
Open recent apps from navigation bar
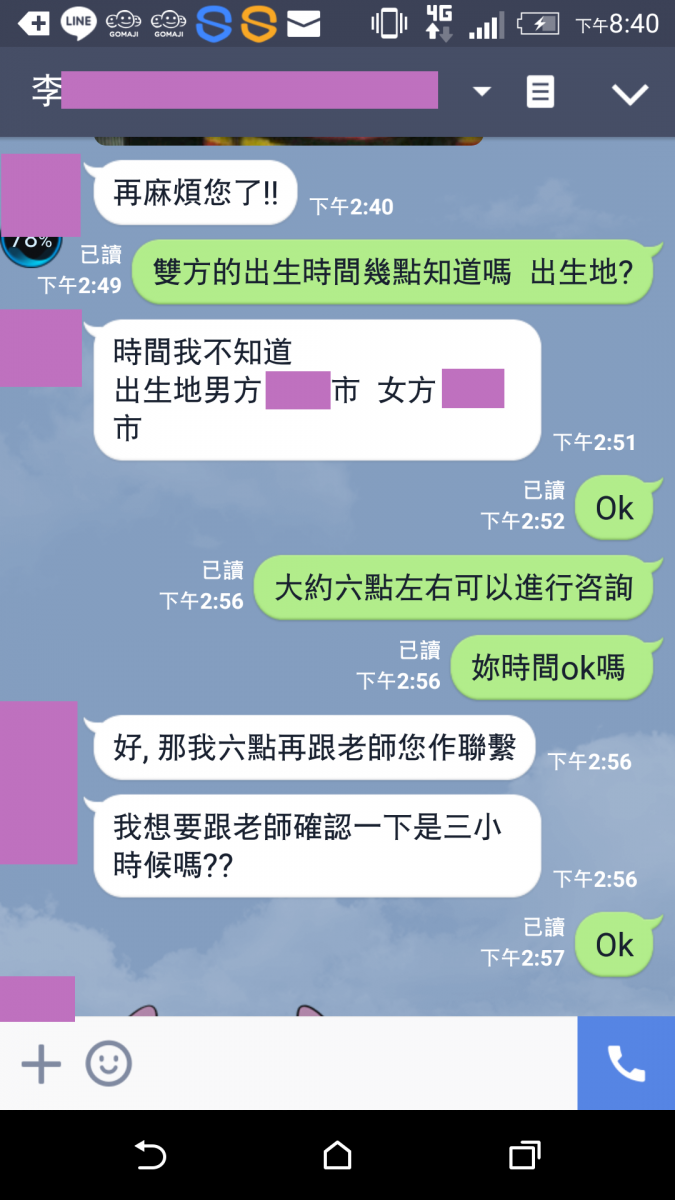tap(524, 1156)
